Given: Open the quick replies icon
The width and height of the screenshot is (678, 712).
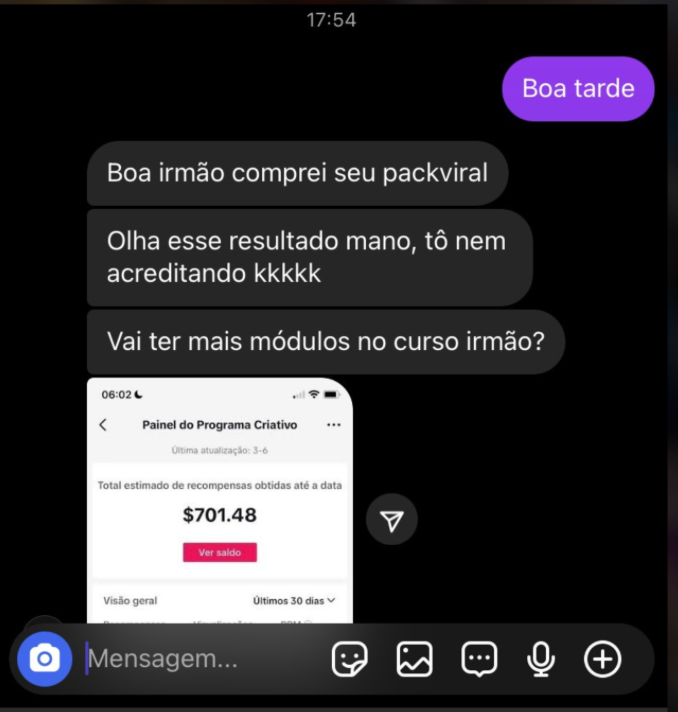Looking at the screenshot, I should click(479, 659).
